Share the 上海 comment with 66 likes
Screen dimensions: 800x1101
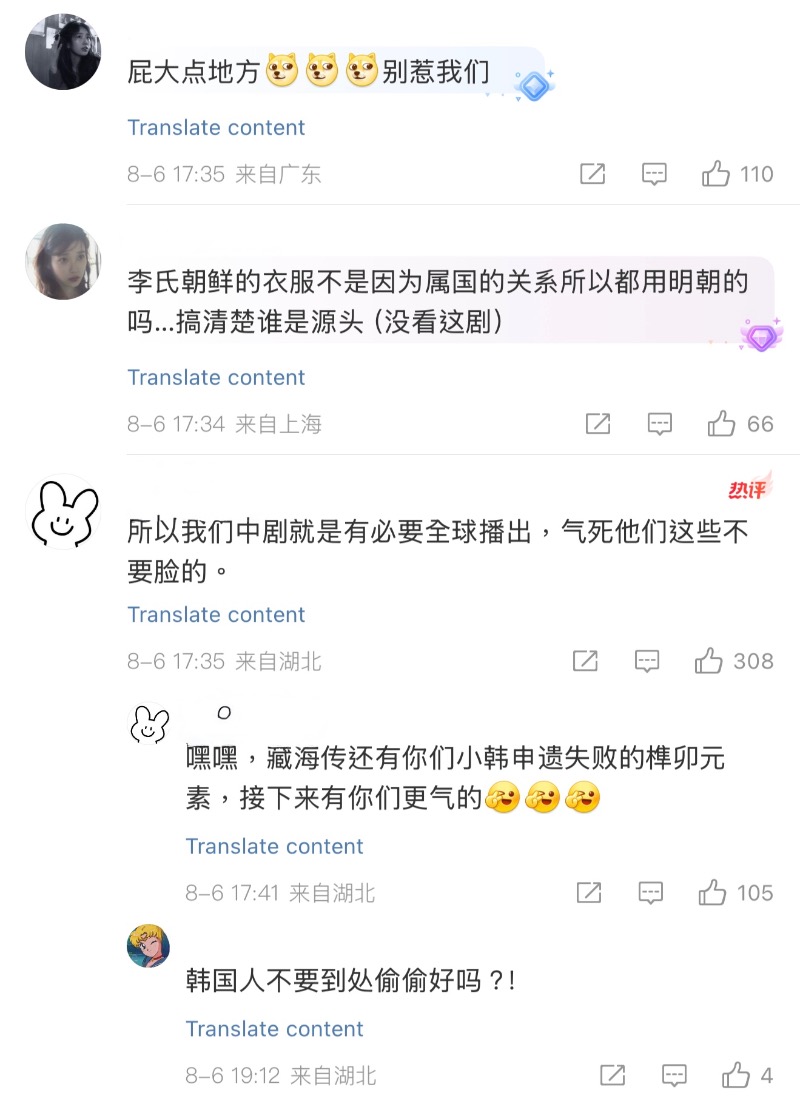click(x=597, y=424)
